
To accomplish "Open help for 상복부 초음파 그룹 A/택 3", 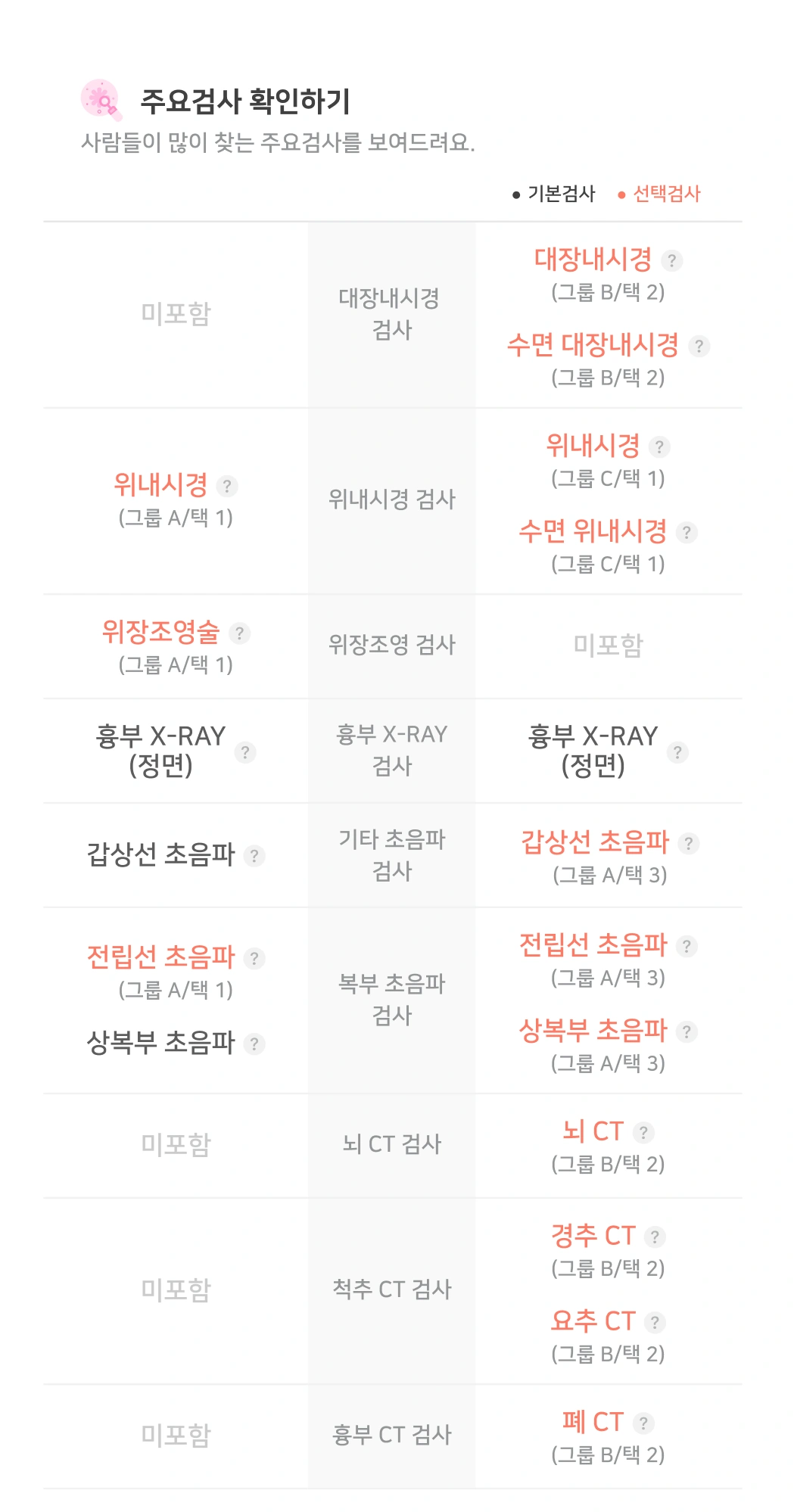I will (x=687, y=1031).
